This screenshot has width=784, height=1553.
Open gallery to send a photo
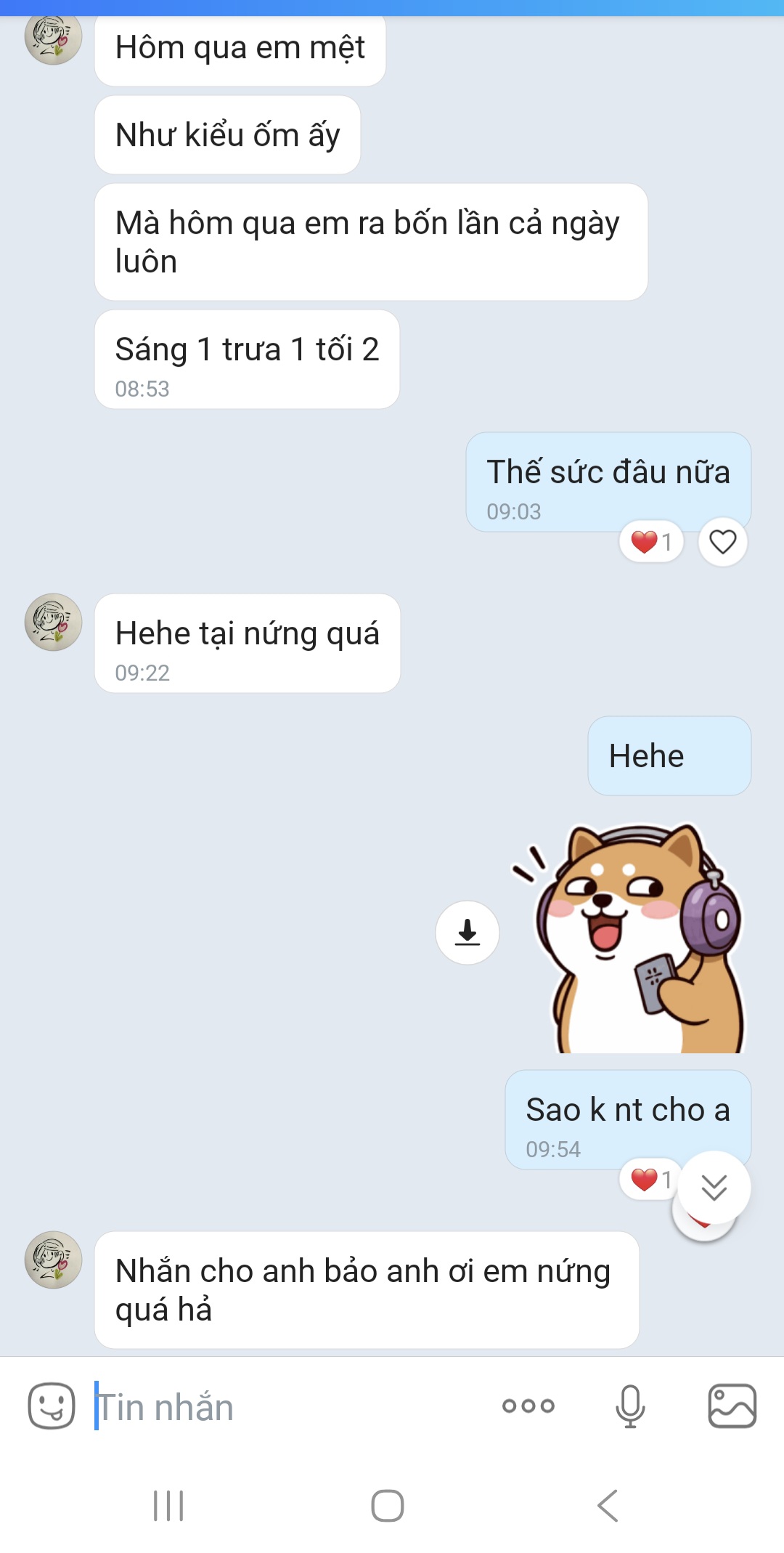732,1406
